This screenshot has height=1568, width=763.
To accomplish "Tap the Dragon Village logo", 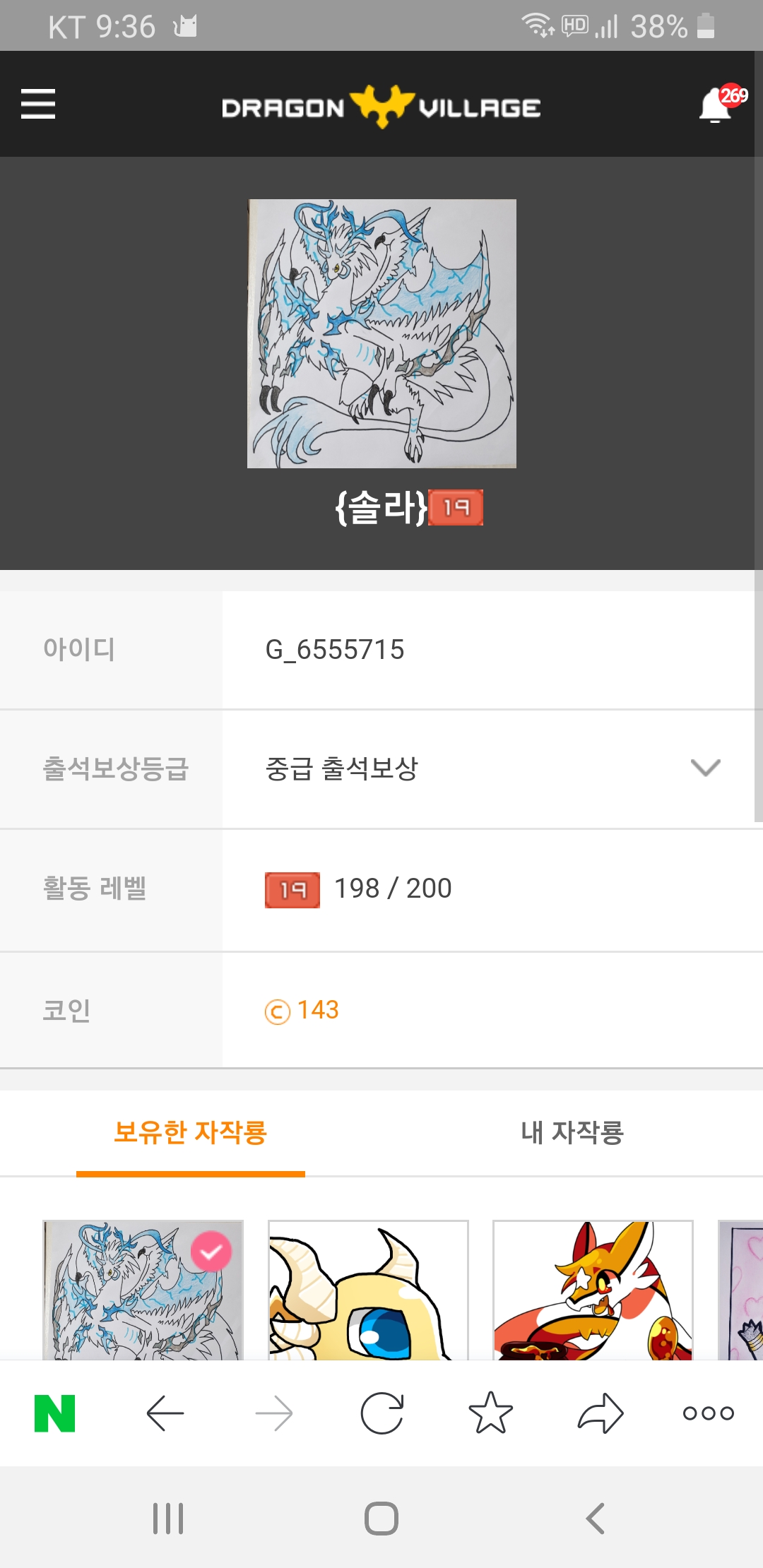I will 381,107.
